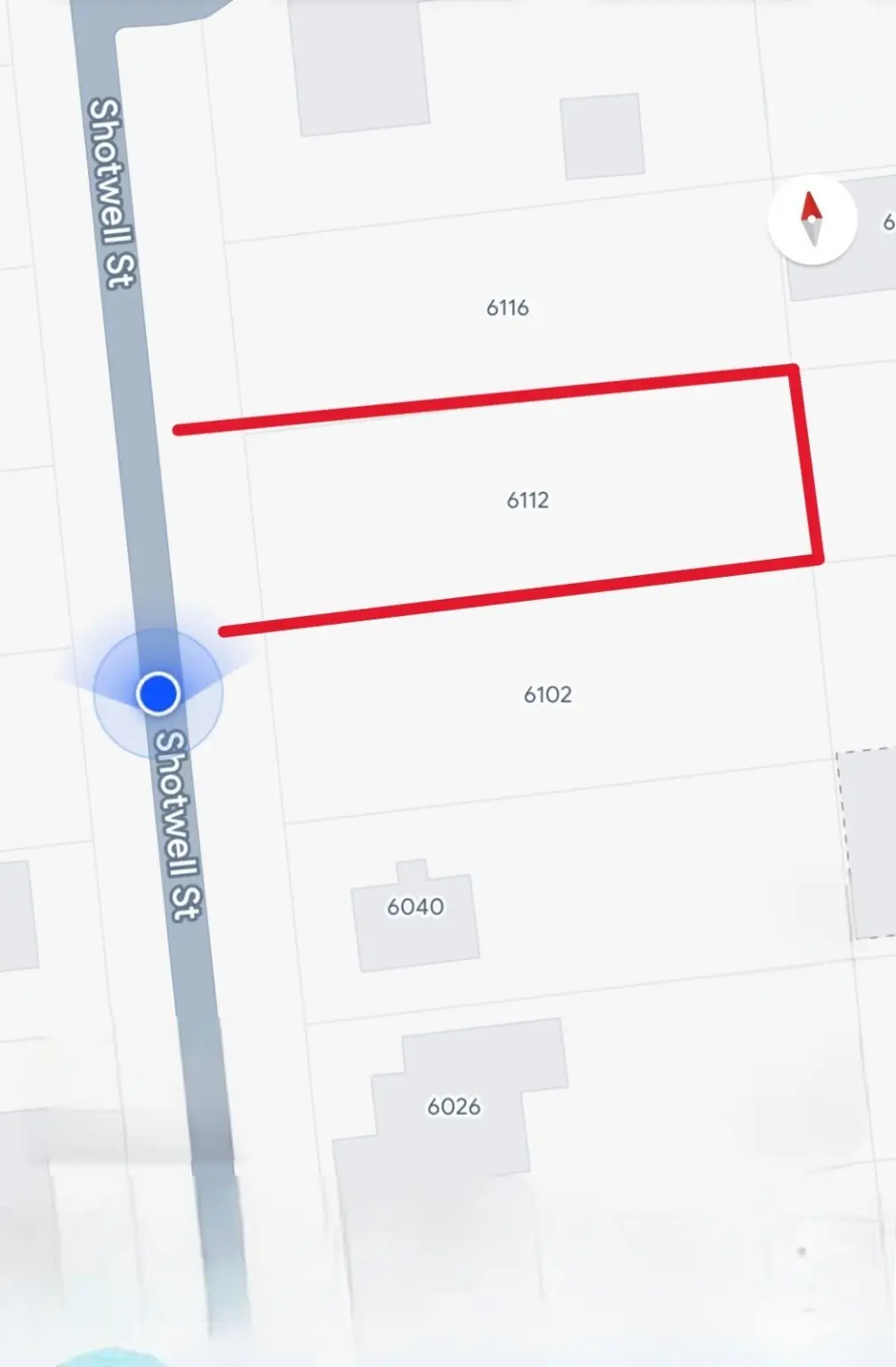Click the building shape labeled 6026
Image resolution: width=896 pixels, height=1367 pixels.
[454, 1108]
